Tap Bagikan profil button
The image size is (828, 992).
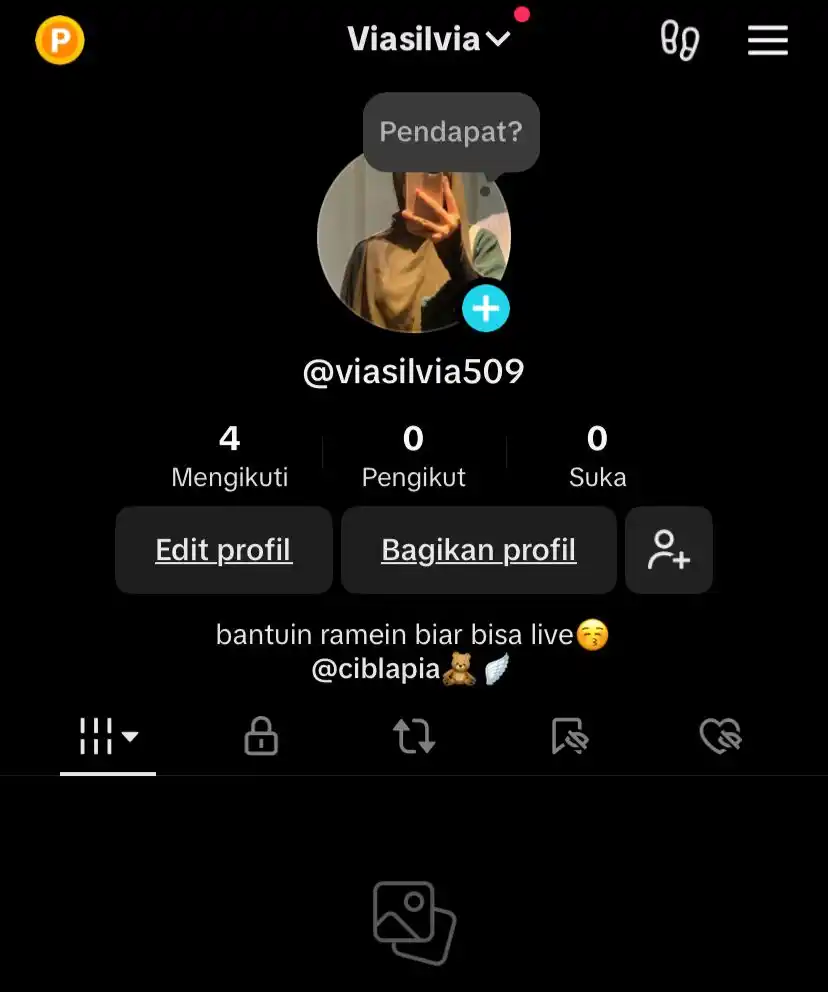click(478, 550)
